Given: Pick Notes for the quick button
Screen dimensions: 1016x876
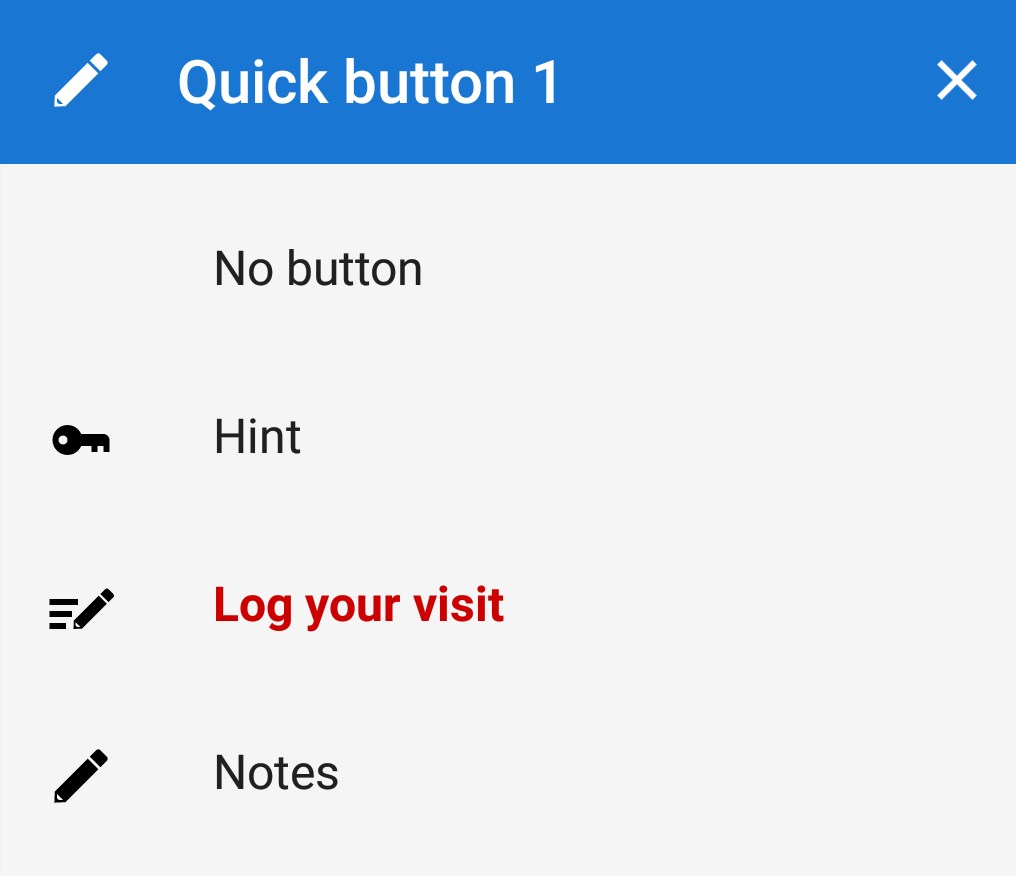Looking at the screenshot, I should coord(276,773).
